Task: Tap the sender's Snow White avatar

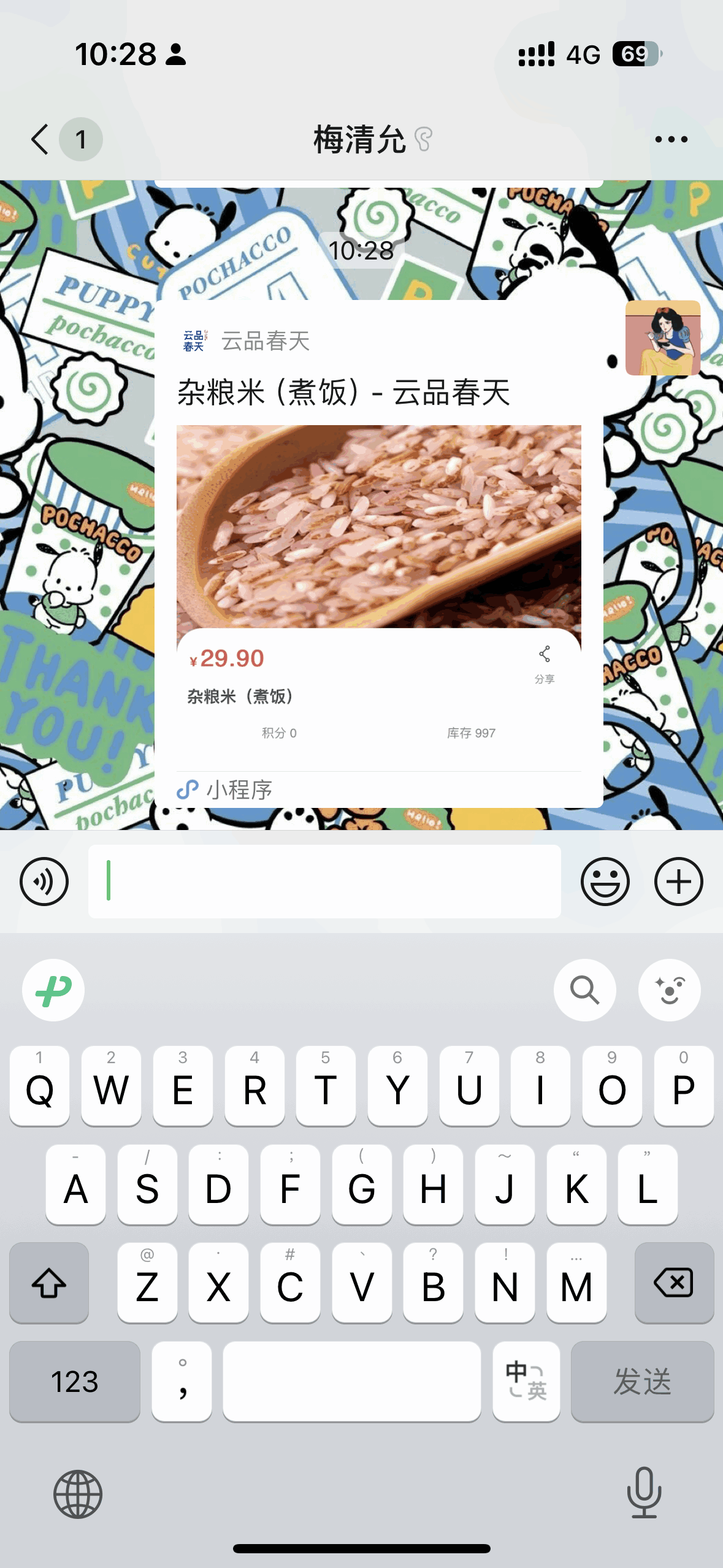Action: coord(662,338)
